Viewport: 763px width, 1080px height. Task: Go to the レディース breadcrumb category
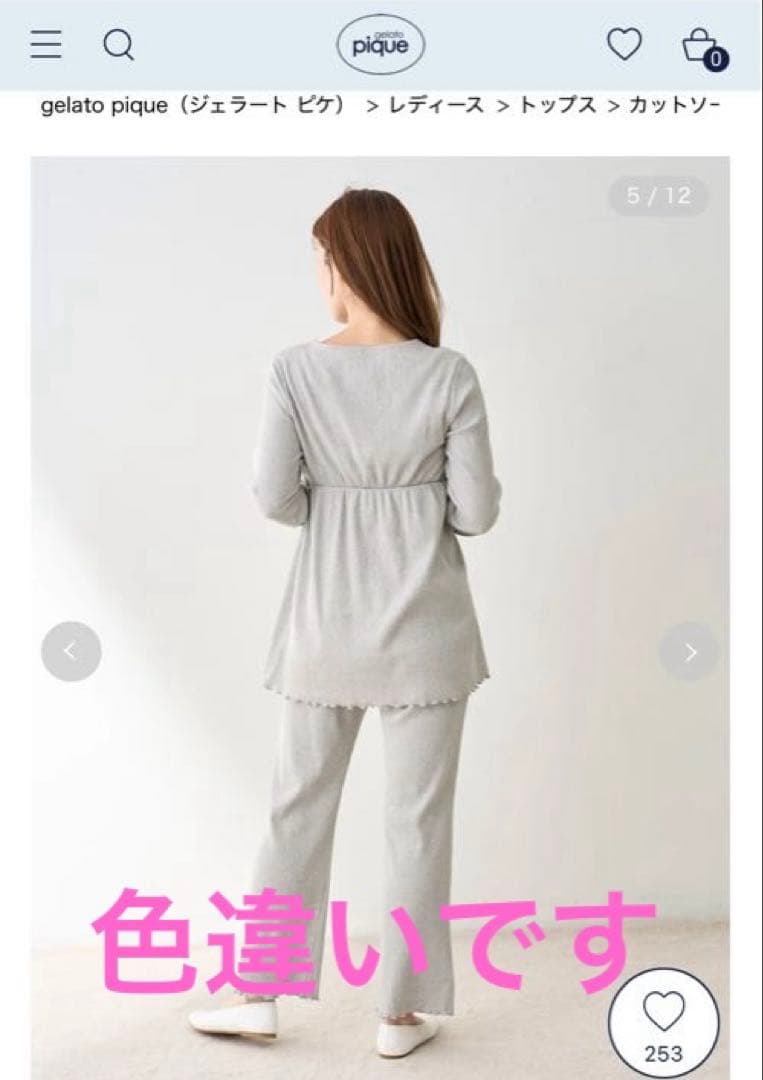436,106
